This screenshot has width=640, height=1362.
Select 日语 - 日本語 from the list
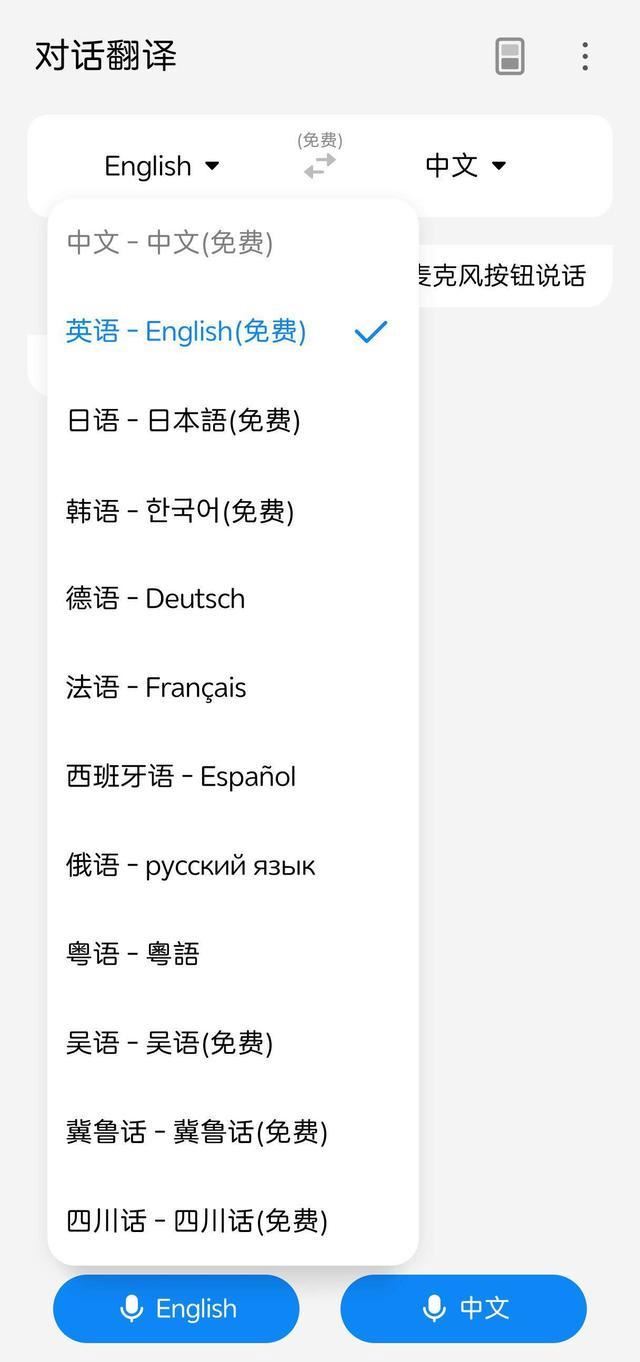pyautogui.click(x=233, y=420)
